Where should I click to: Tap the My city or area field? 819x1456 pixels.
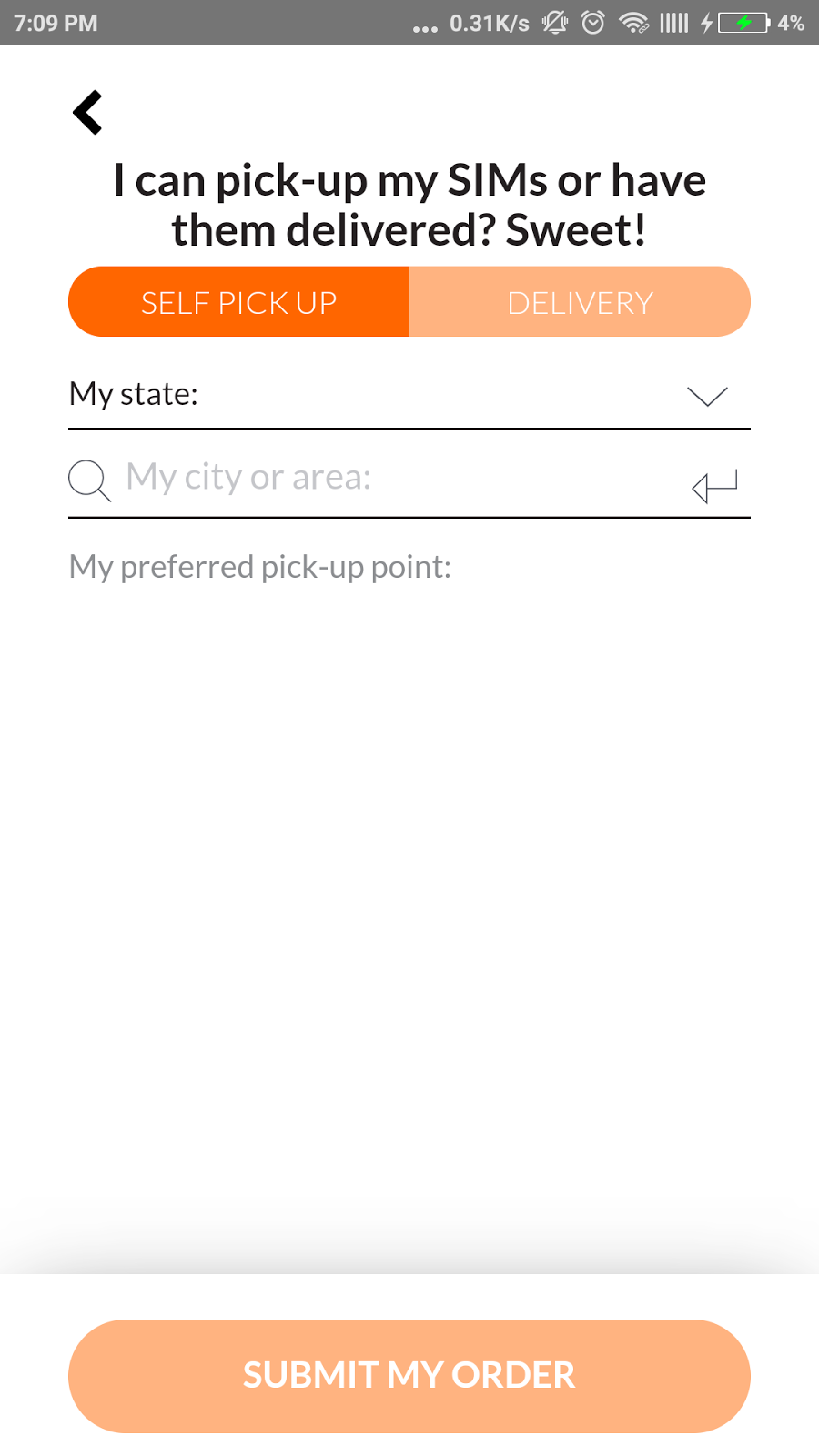[x=391, y=478]
